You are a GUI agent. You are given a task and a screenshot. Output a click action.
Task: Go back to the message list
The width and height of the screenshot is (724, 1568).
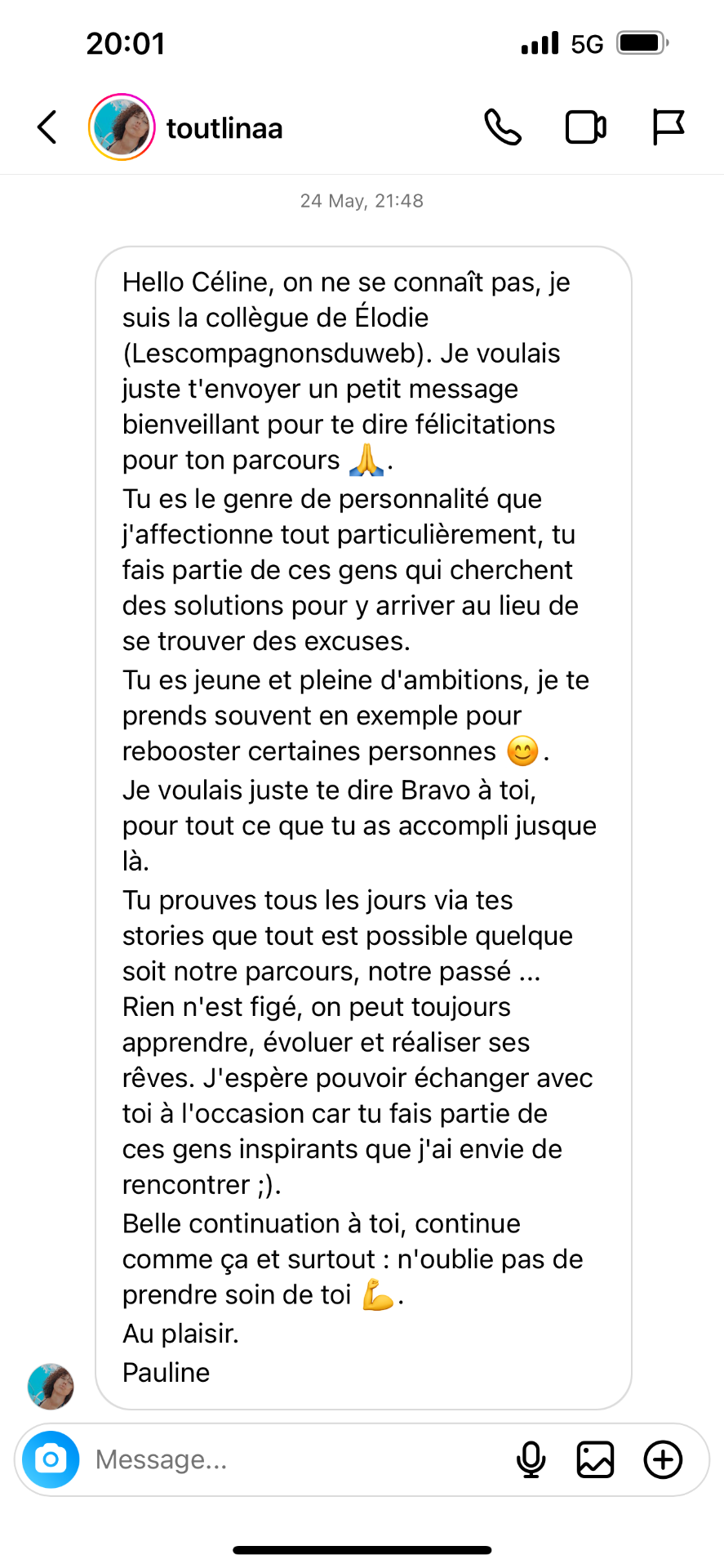click(47, 127)
